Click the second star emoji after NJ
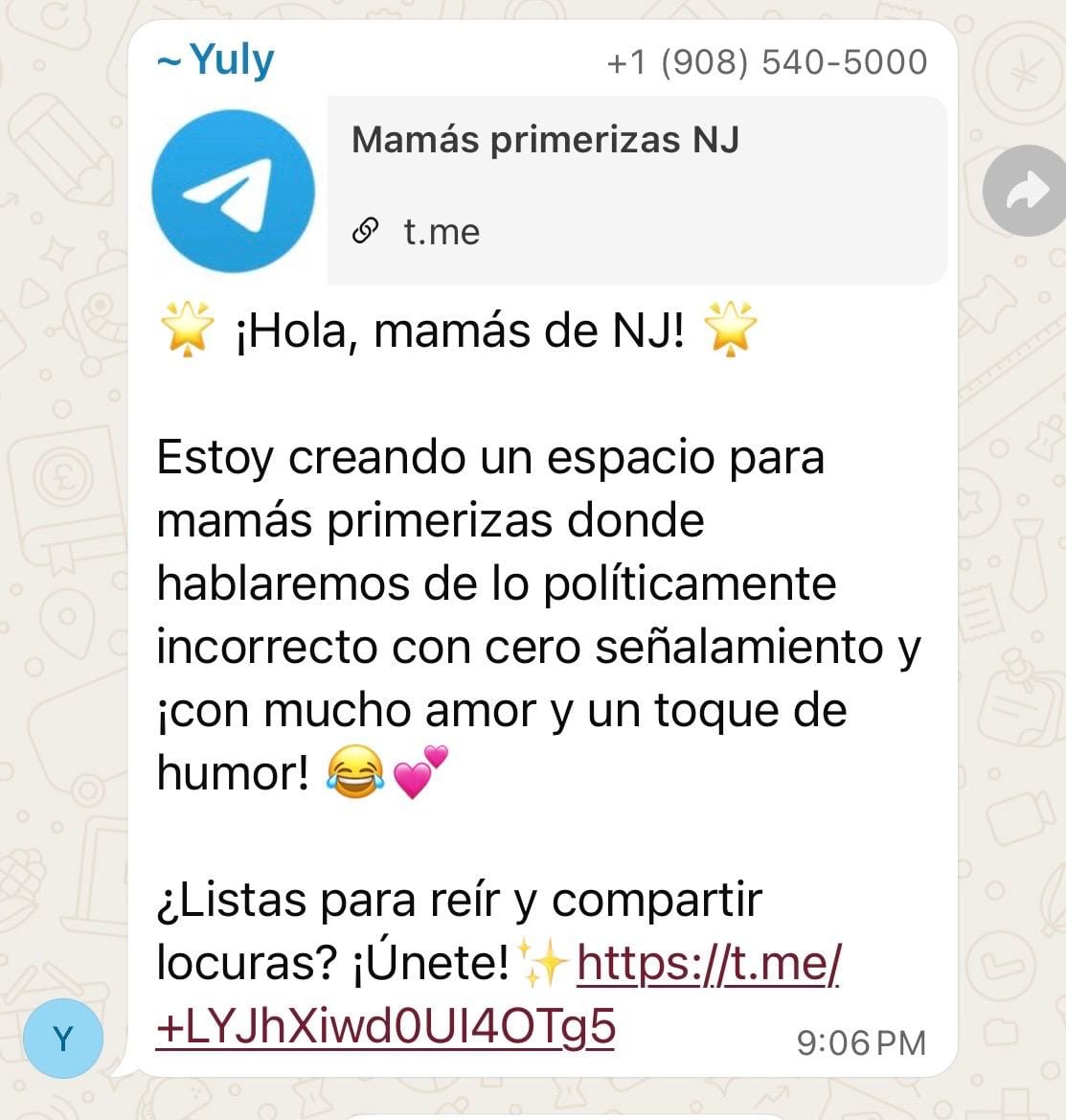 [731, 331]
